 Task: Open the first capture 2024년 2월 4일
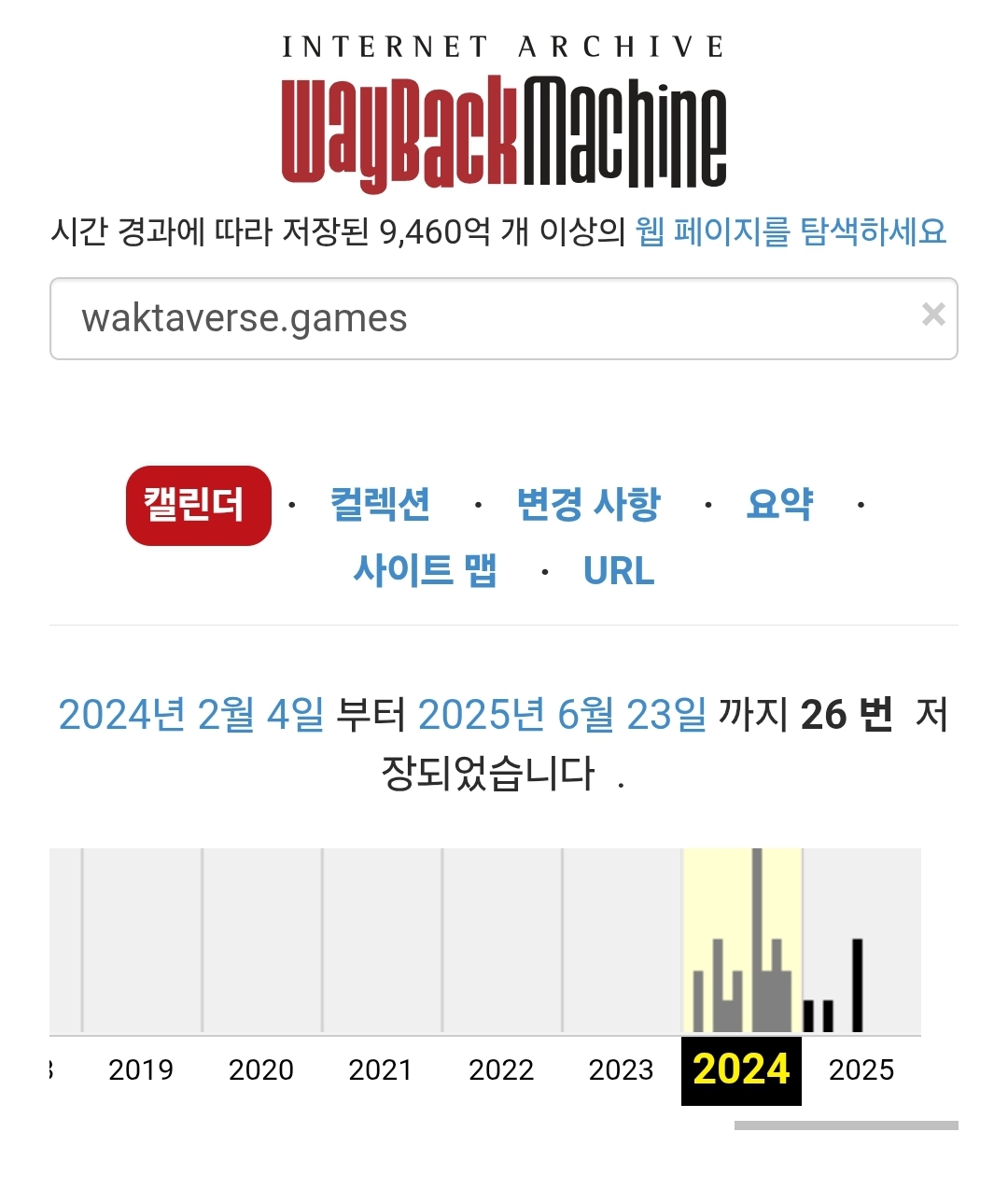click(x=191, y=715)
